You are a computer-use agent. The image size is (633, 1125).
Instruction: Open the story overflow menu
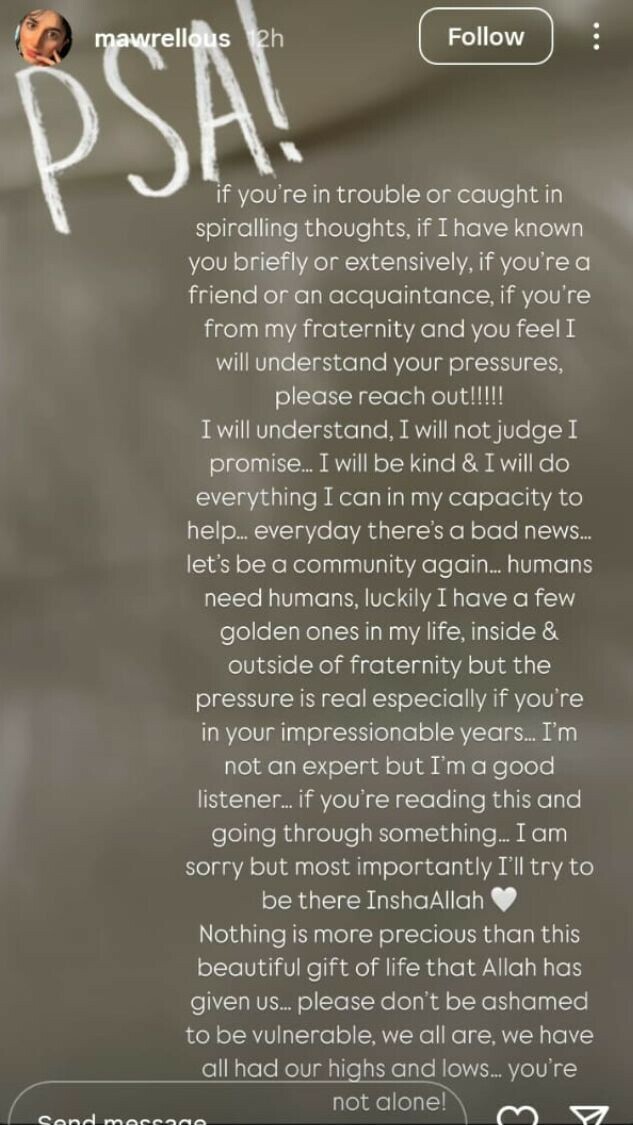(x=596, y=37)
